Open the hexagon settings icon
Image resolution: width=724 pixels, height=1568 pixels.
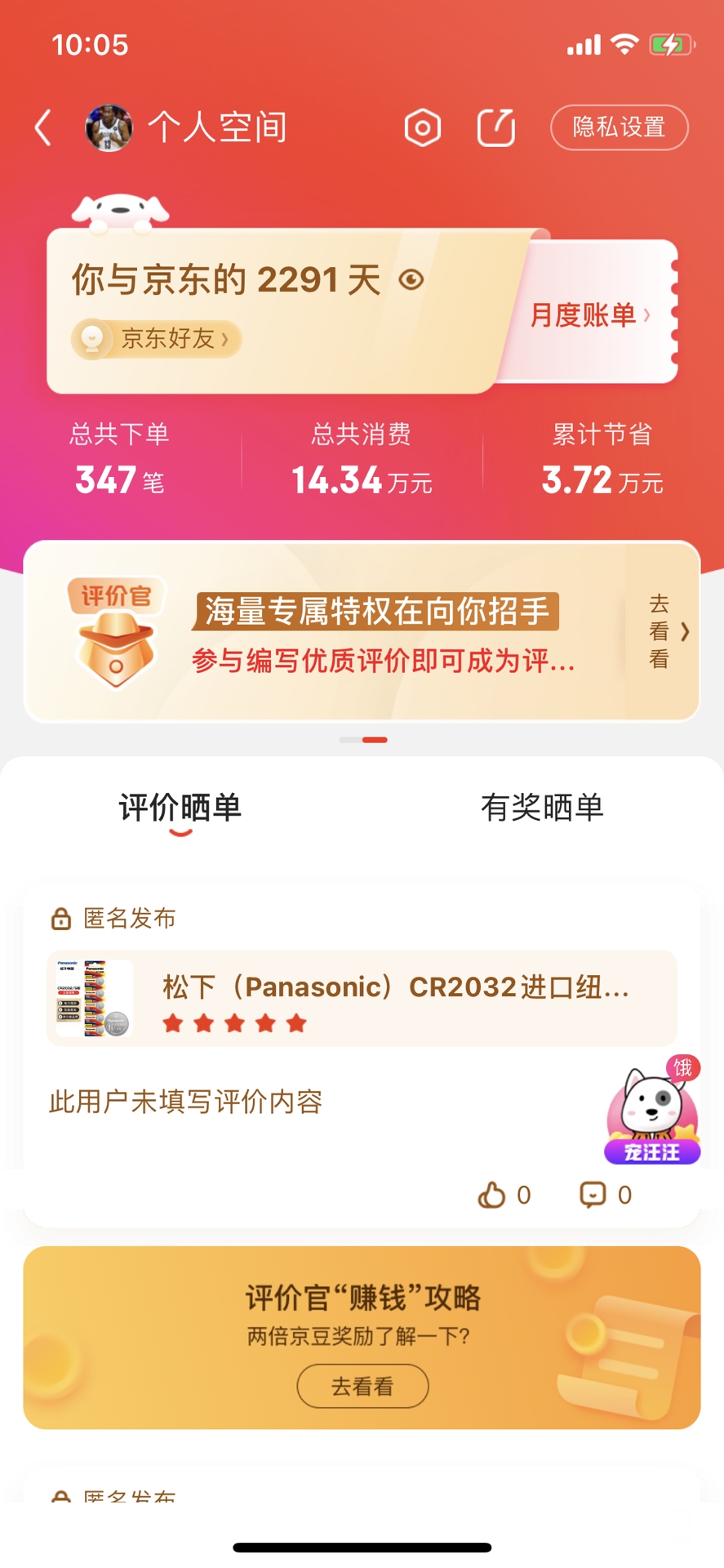click(x=422, y=128)
